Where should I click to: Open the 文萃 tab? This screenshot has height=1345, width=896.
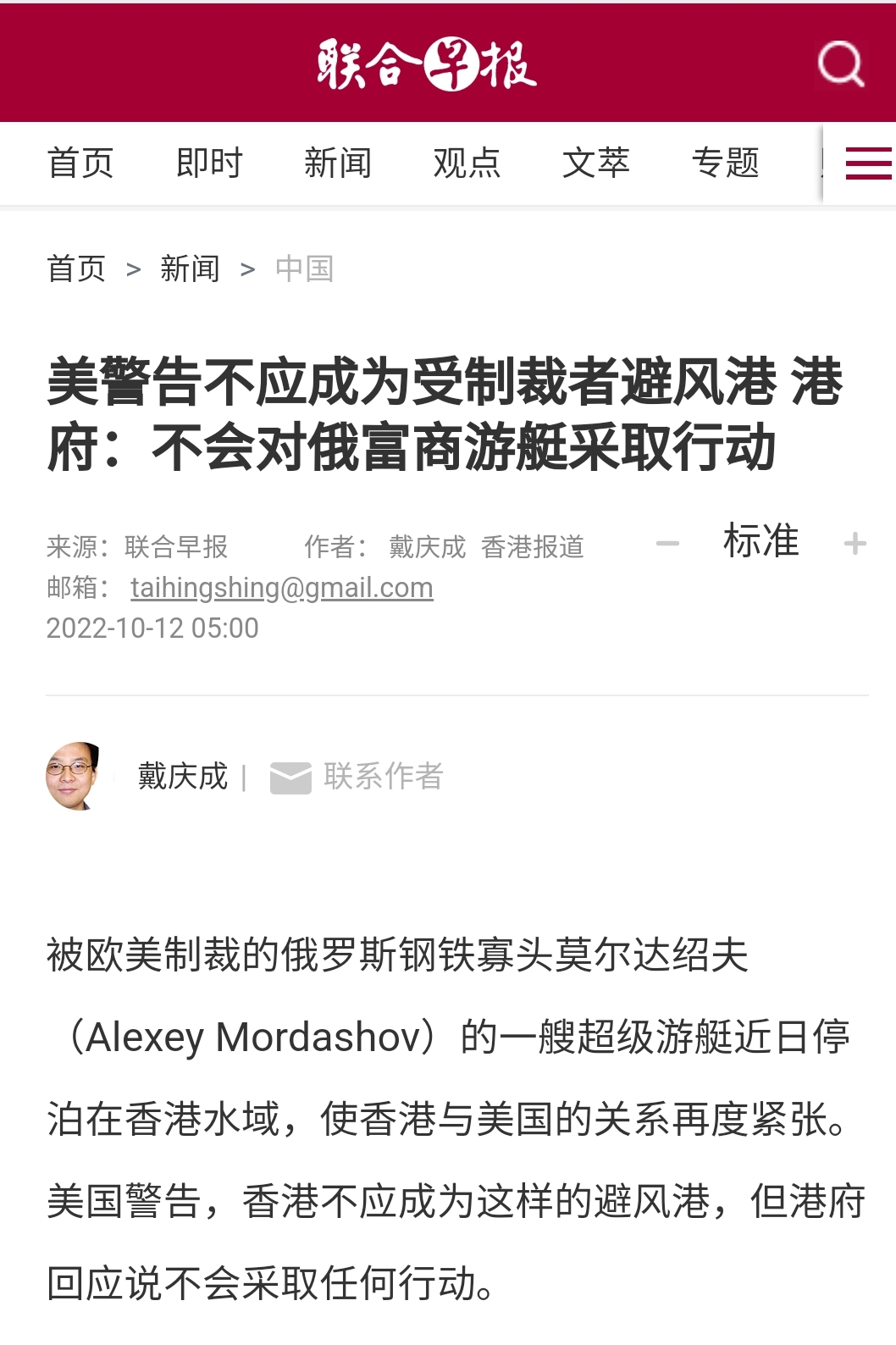point(595,163)
